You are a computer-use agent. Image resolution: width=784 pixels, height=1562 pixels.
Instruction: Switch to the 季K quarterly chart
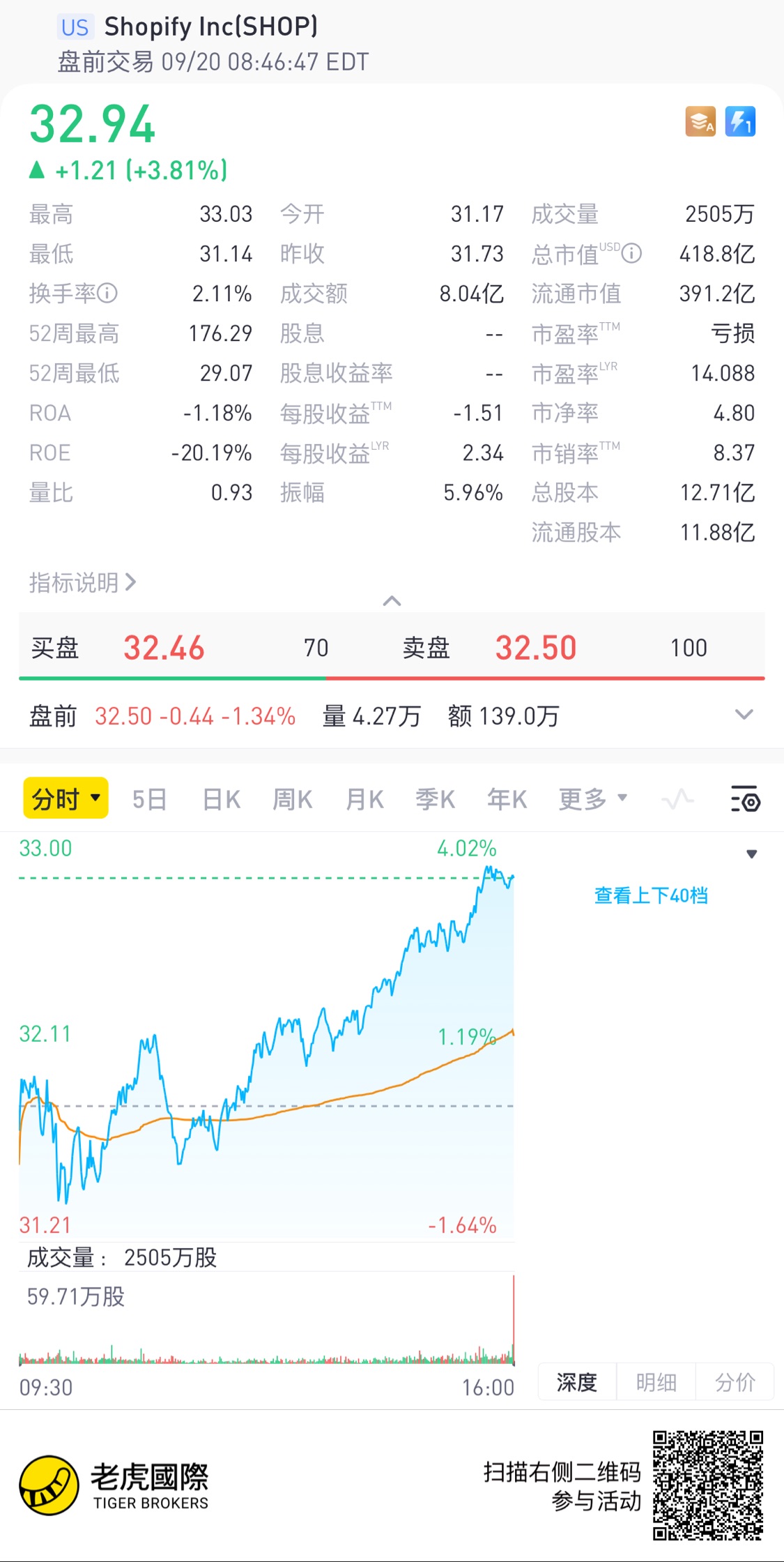[436, 799]
